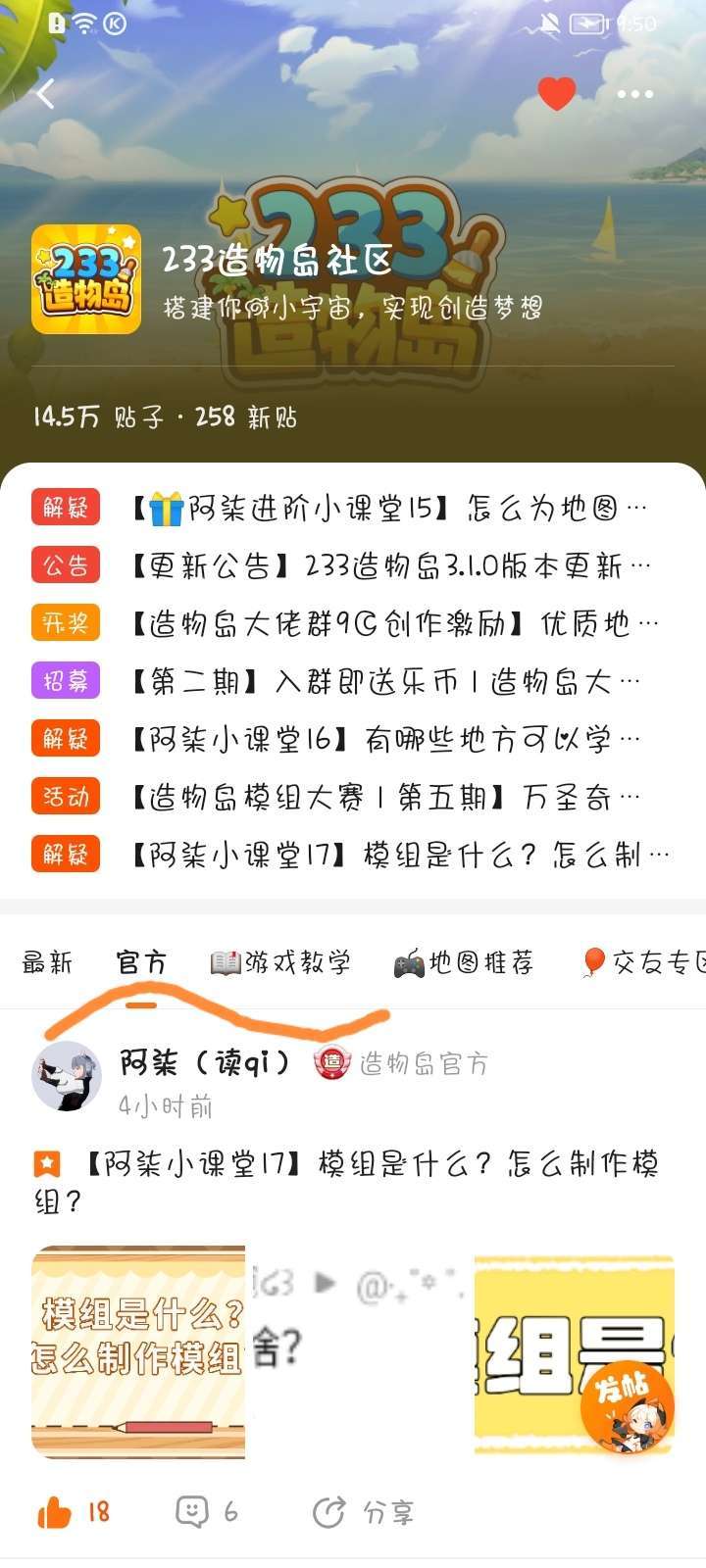Go back using the top-left arrow

(45, 94)
